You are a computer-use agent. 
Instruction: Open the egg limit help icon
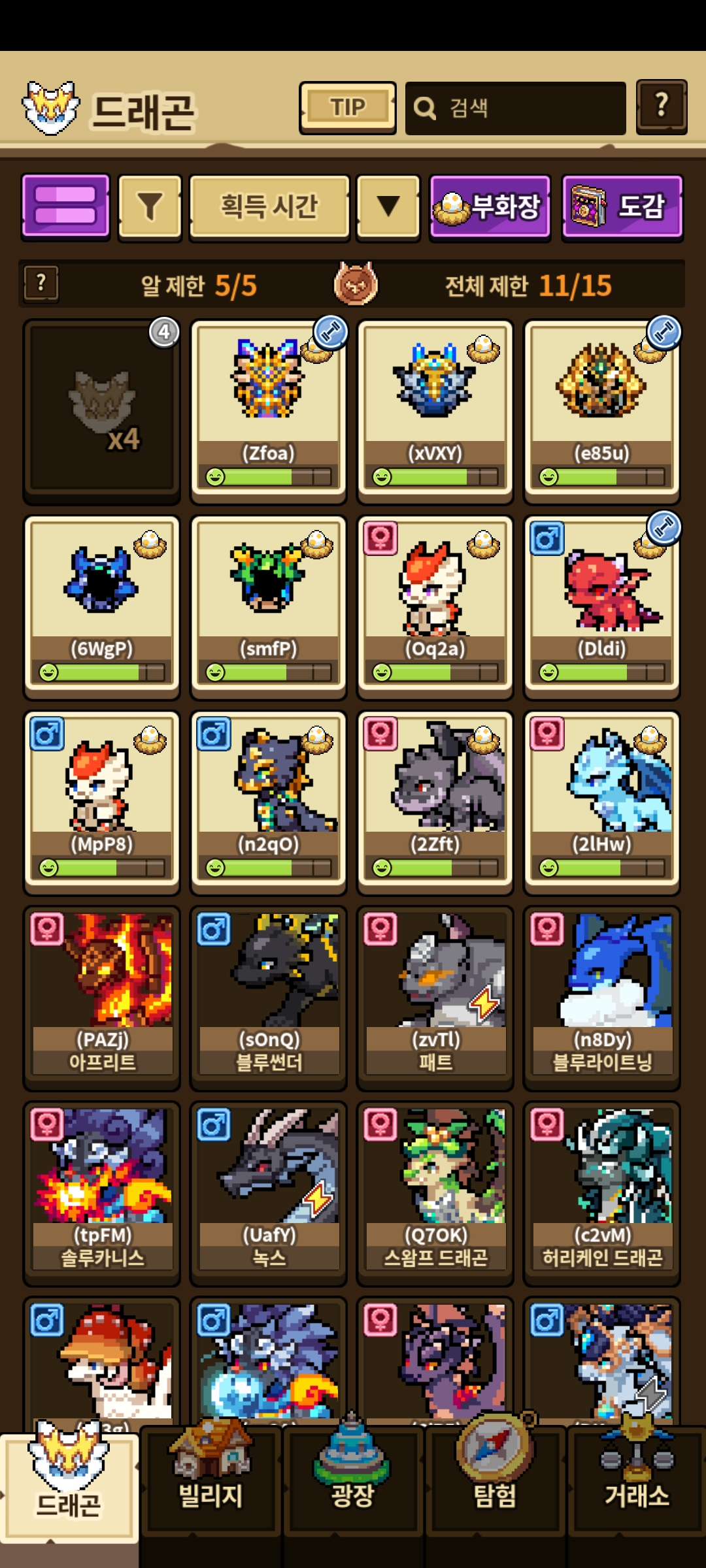point(41,284)
